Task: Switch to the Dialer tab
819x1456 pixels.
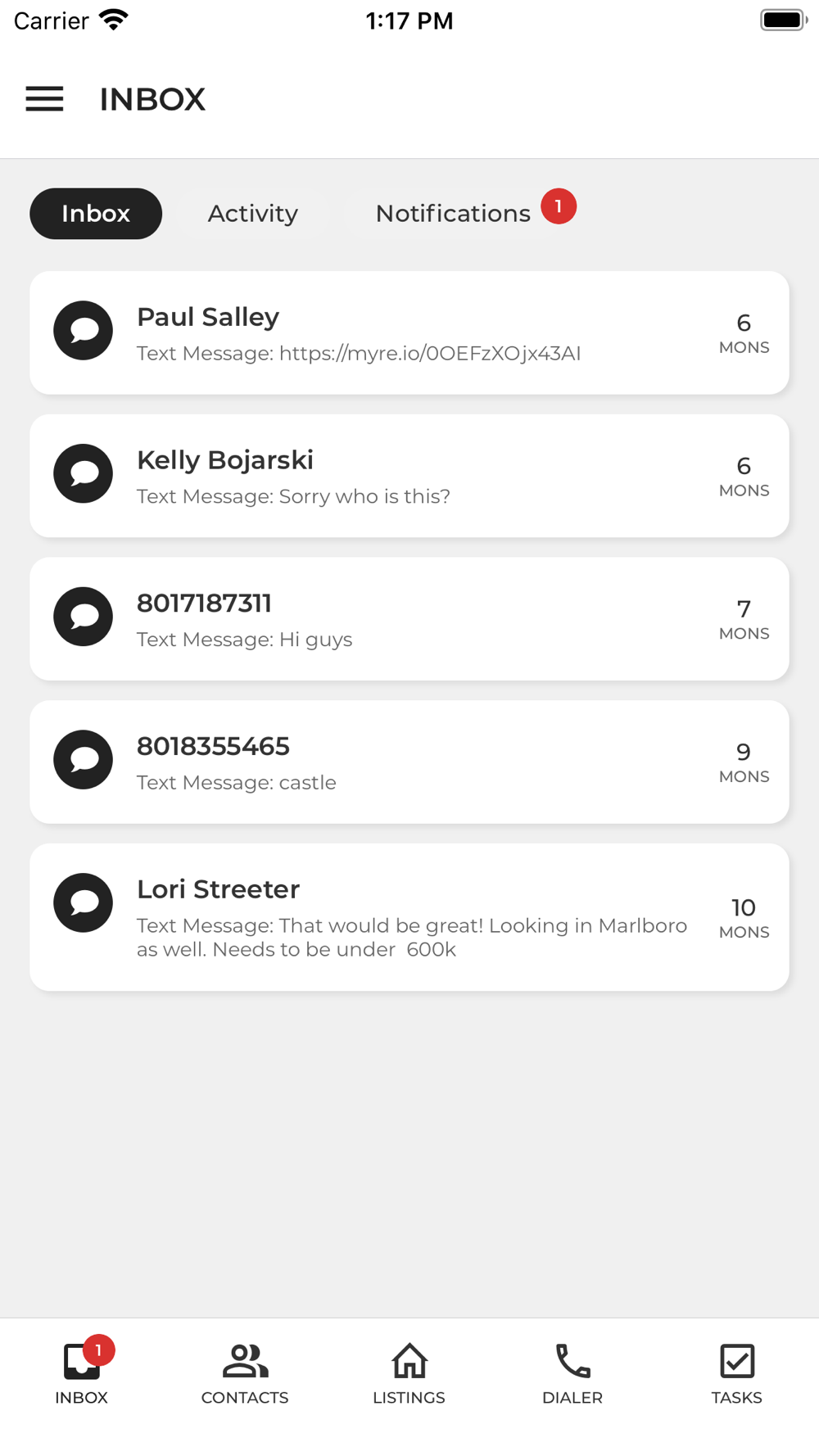Action: click(572, 1374)
